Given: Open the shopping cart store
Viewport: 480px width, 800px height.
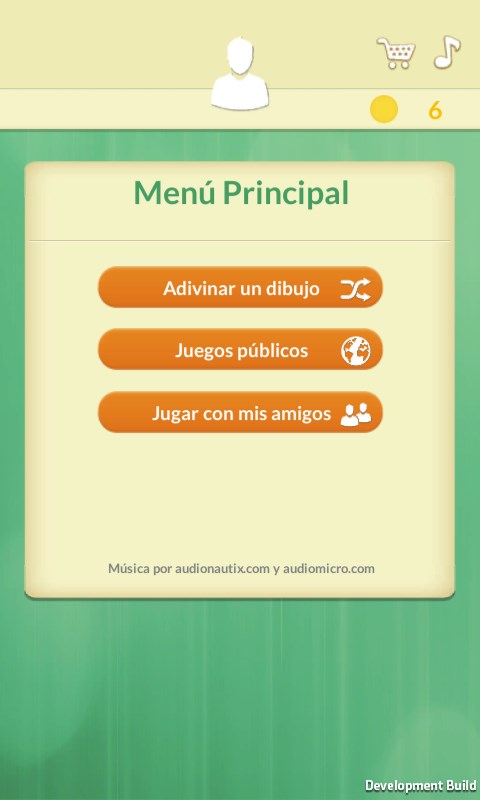Looking at the screenshot, I should pos(396,53).
